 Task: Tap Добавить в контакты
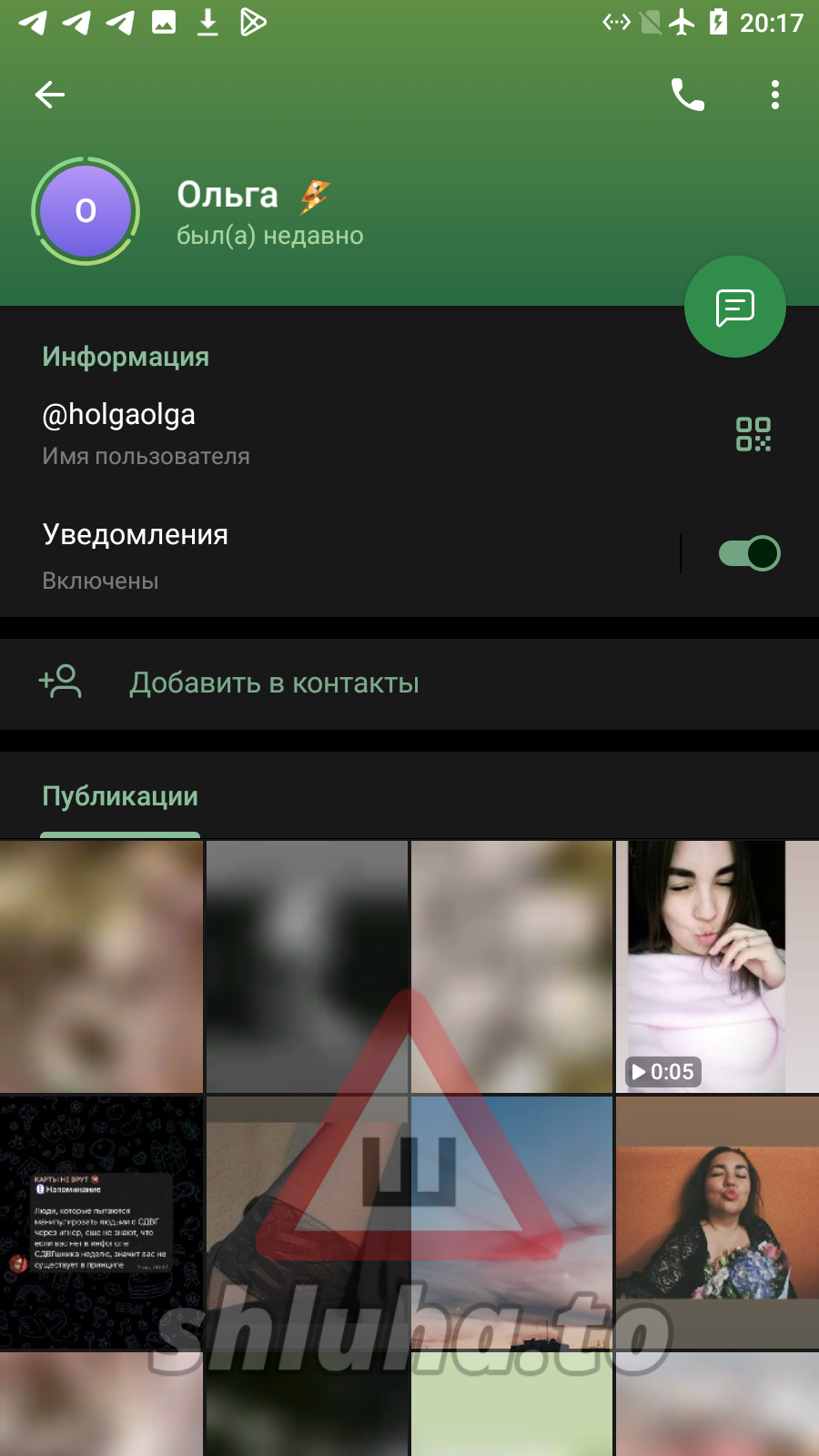click(274, 683)
